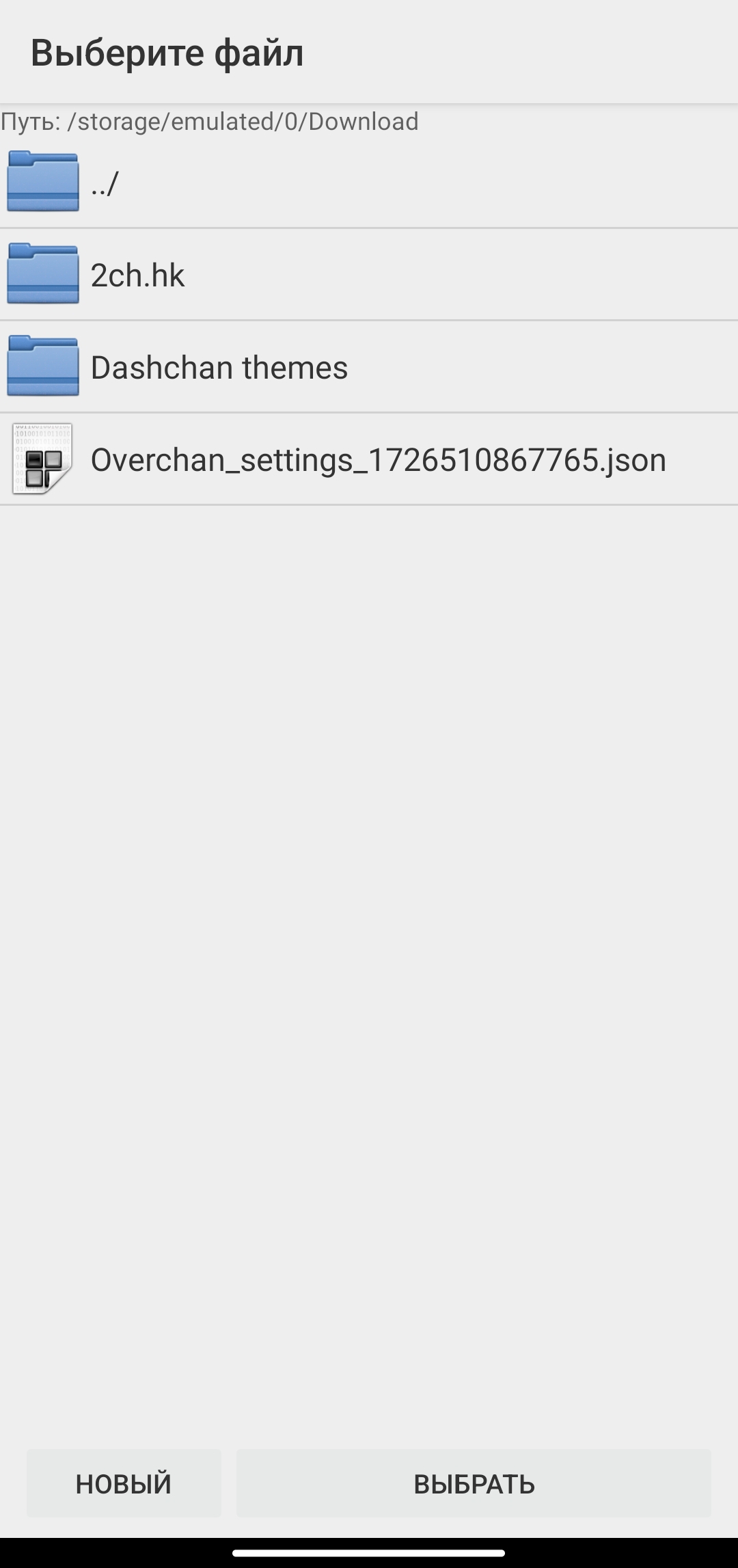Go up to the parent folder ../
The image size is (738, 1568).
(x=369, y=182)
